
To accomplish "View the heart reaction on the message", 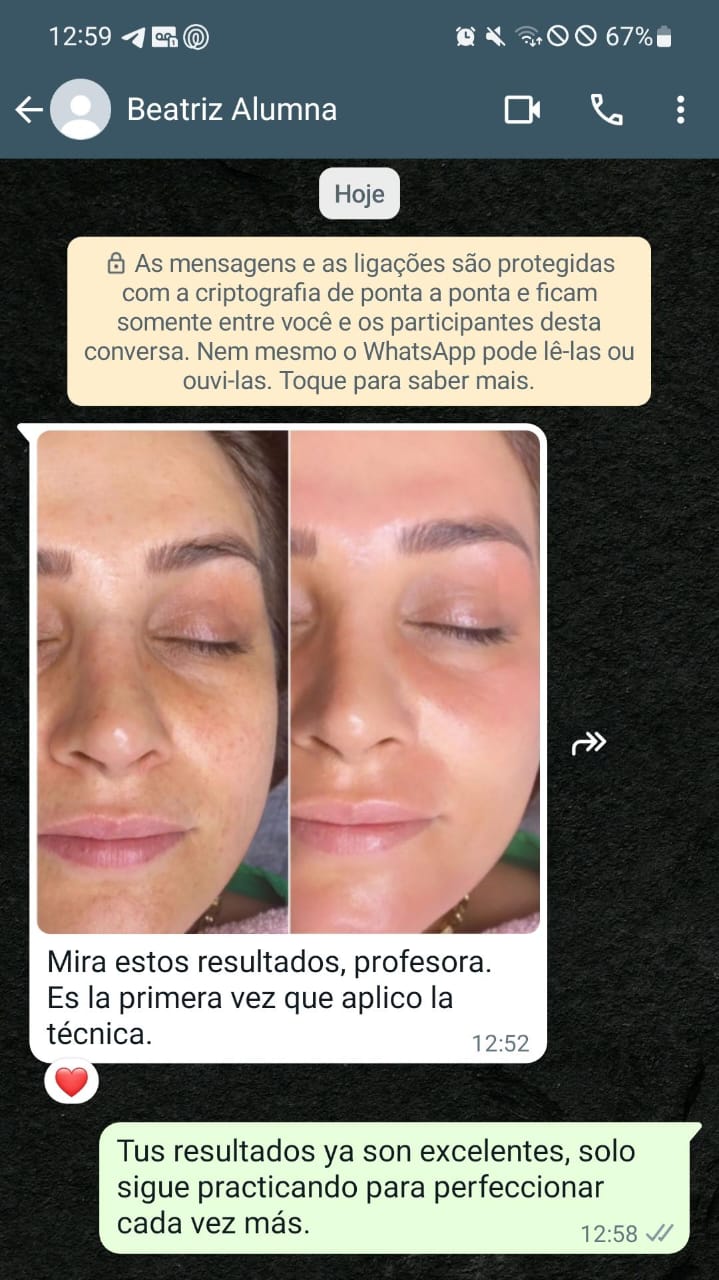I will tap(71, 1082).
